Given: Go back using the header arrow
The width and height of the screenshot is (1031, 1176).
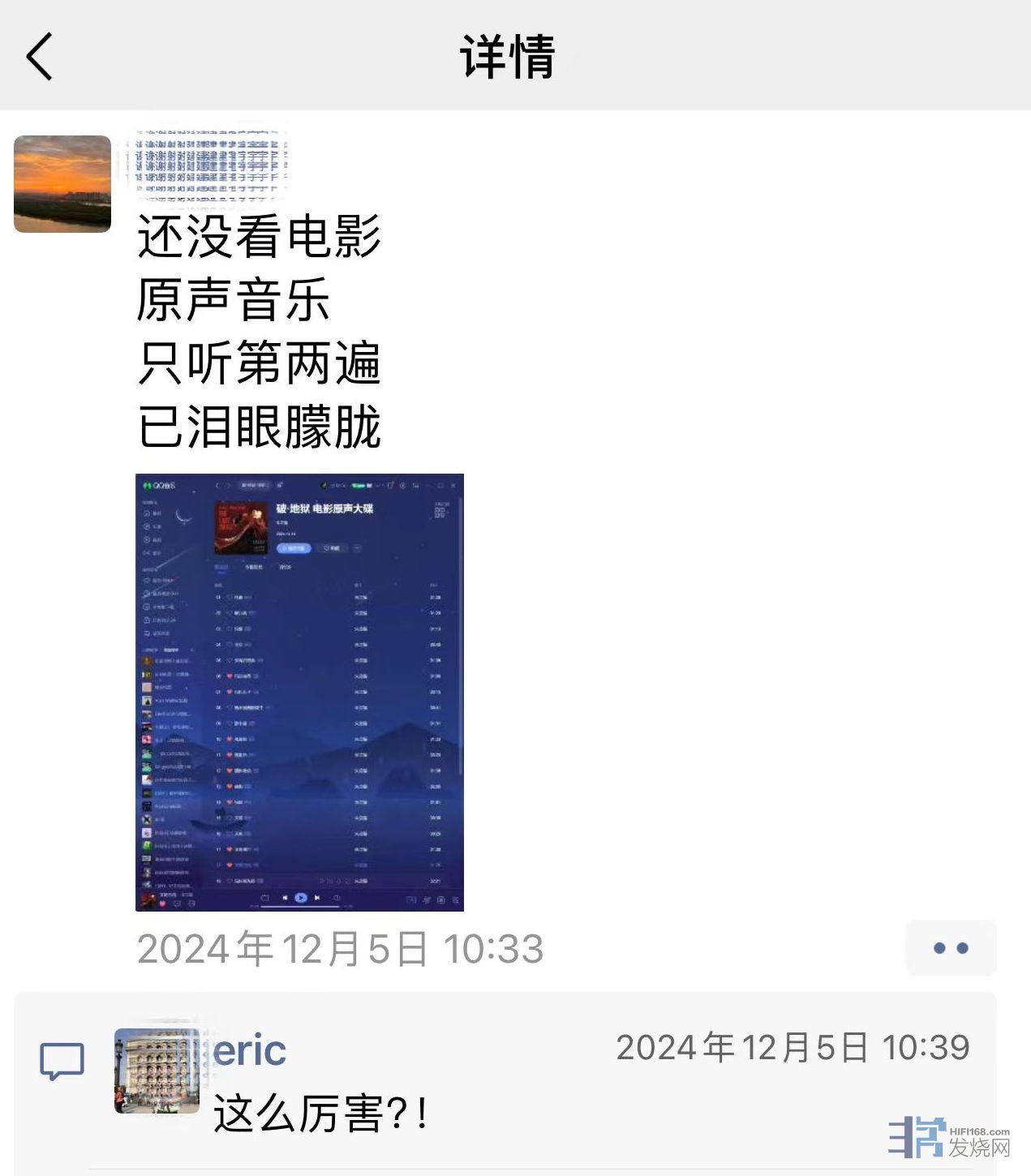Looking at the screenshot, I should pyautogui.click(x=39, y=57).
